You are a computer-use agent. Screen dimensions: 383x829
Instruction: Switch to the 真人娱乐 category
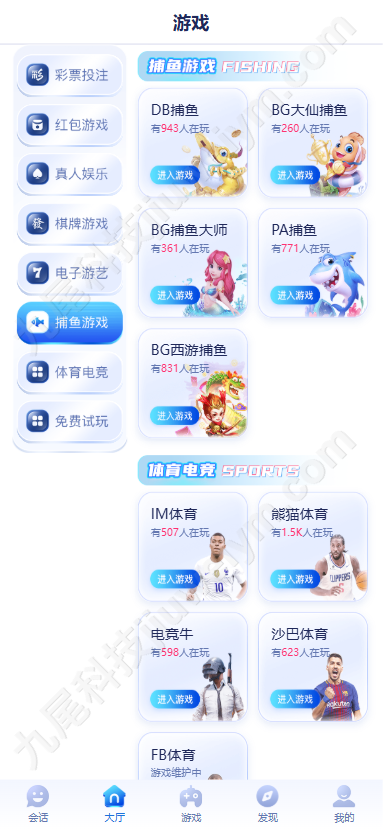coord(70,174)
